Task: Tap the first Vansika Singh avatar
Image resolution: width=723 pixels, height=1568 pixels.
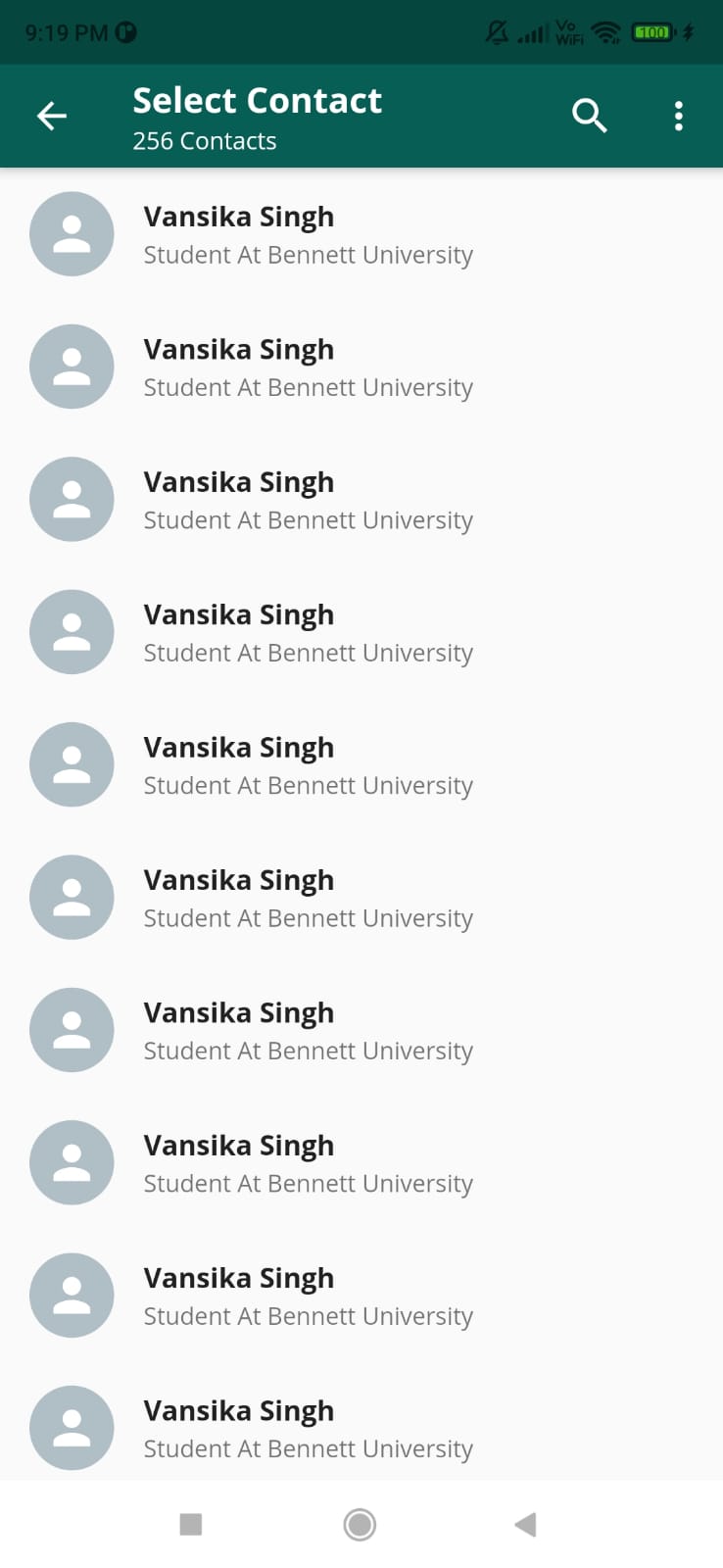Action: coord(72,233)
